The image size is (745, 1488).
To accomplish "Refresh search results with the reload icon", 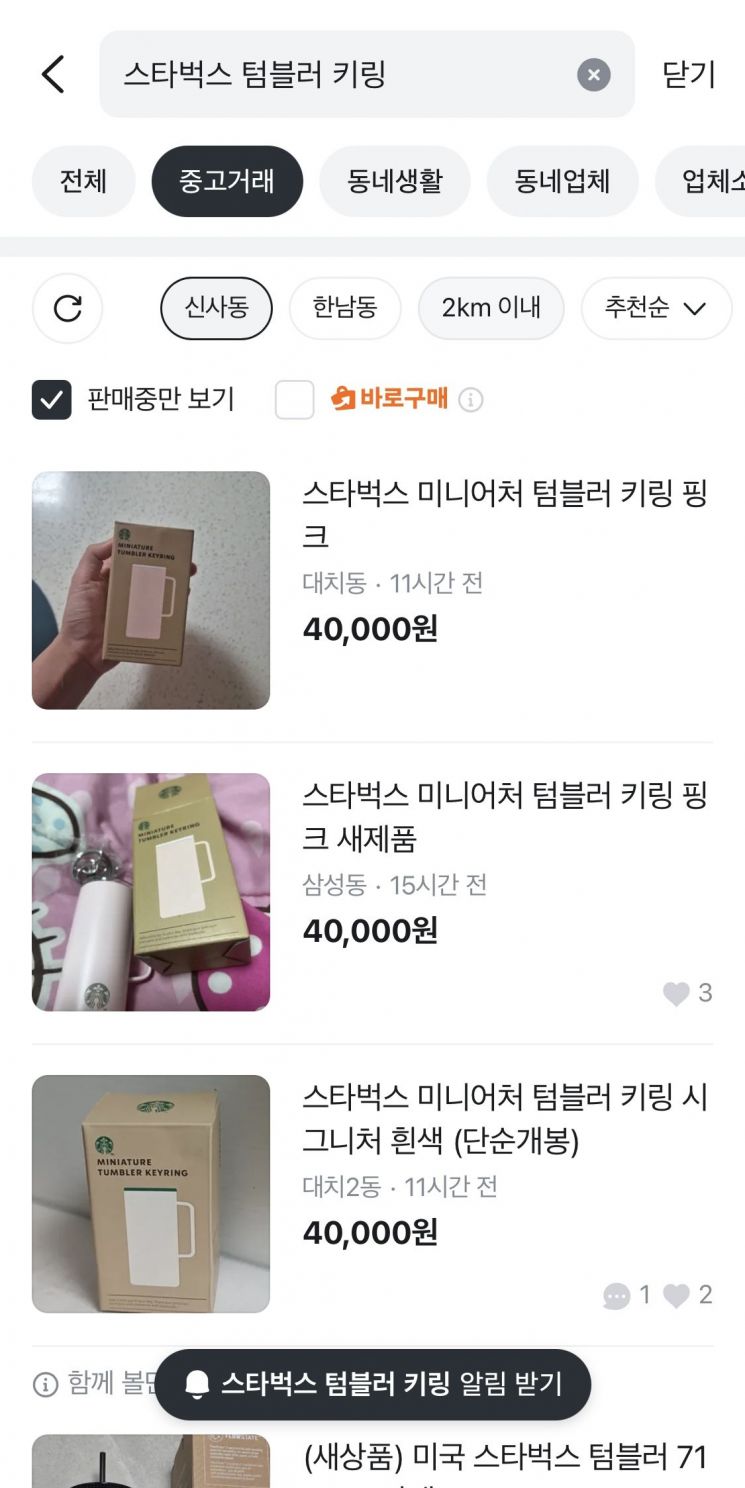I will click(67, 308).
